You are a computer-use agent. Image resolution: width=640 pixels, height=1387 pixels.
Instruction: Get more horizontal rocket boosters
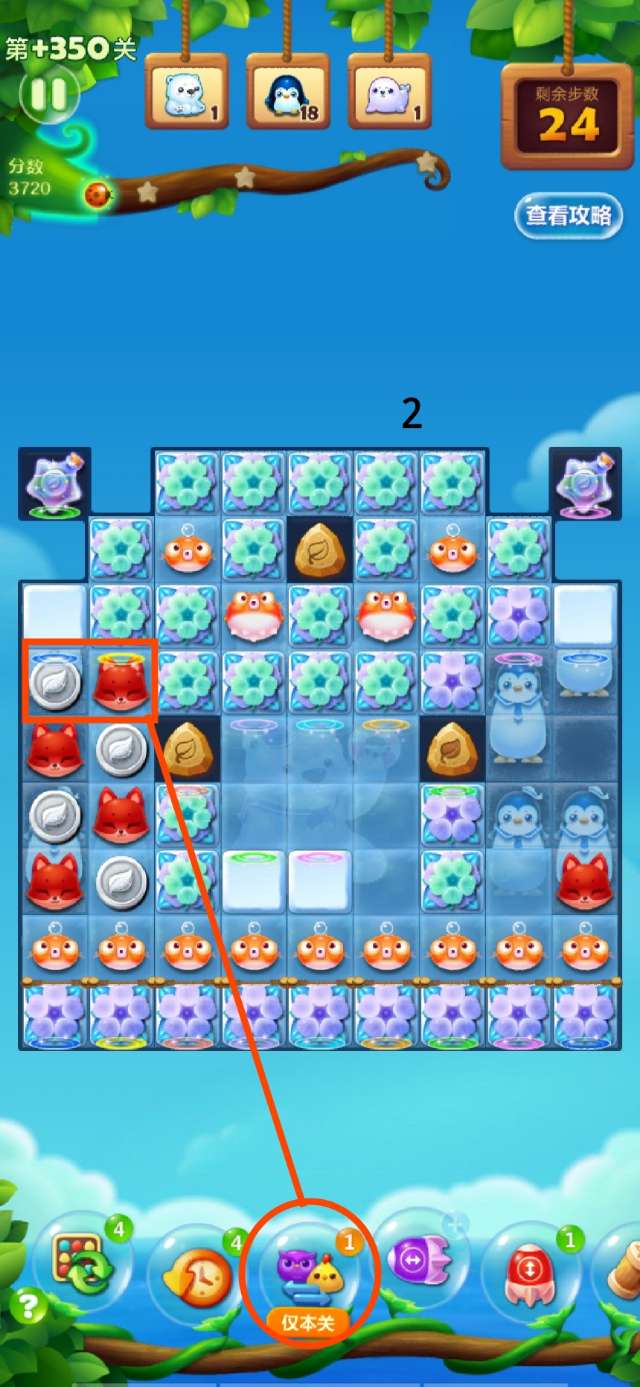(455, 1224)
